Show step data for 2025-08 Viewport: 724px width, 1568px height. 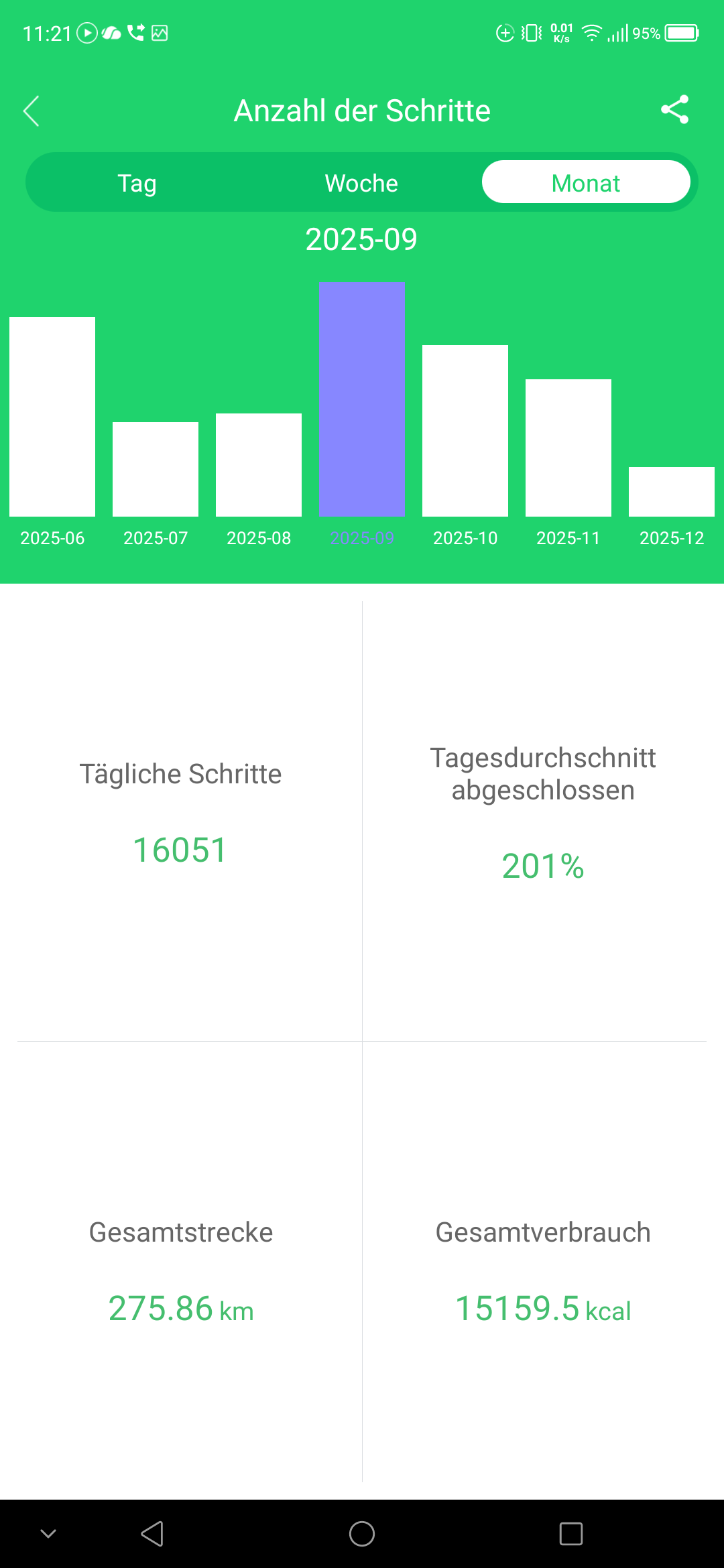pyautogui.click(x=259, y=465)
